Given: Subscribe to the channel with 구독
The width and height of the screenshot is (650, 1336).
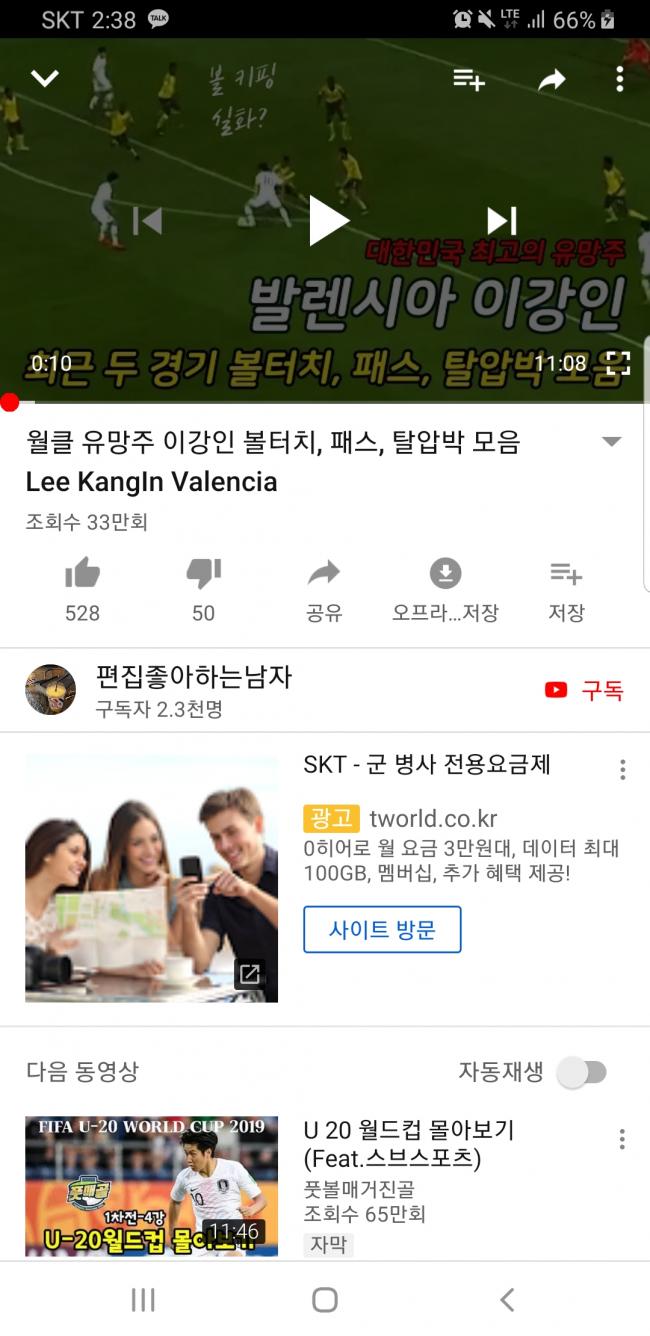Looking at the screenshot, I should pos(585,690).
